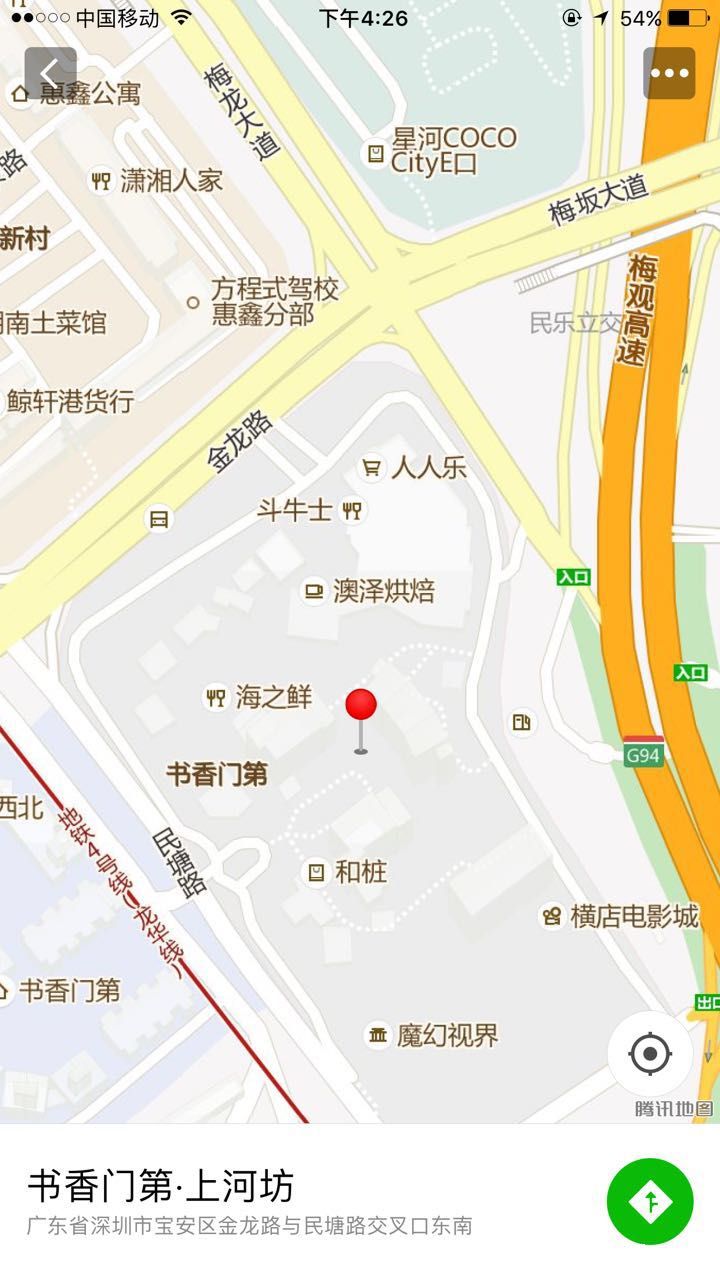Tap the red location pin
720x1280 pixels.
361,720
